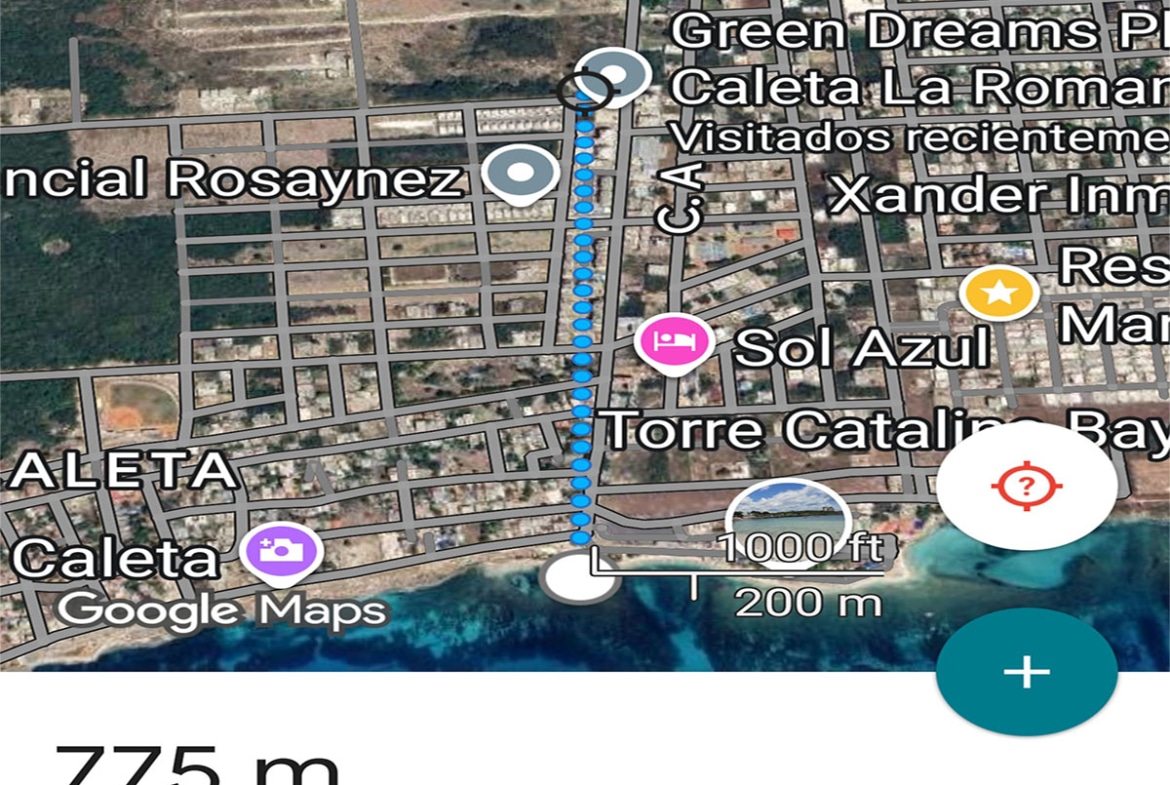Open the Sol Azul hotel marker
The image size is (1170, 785).
point(674,342)
